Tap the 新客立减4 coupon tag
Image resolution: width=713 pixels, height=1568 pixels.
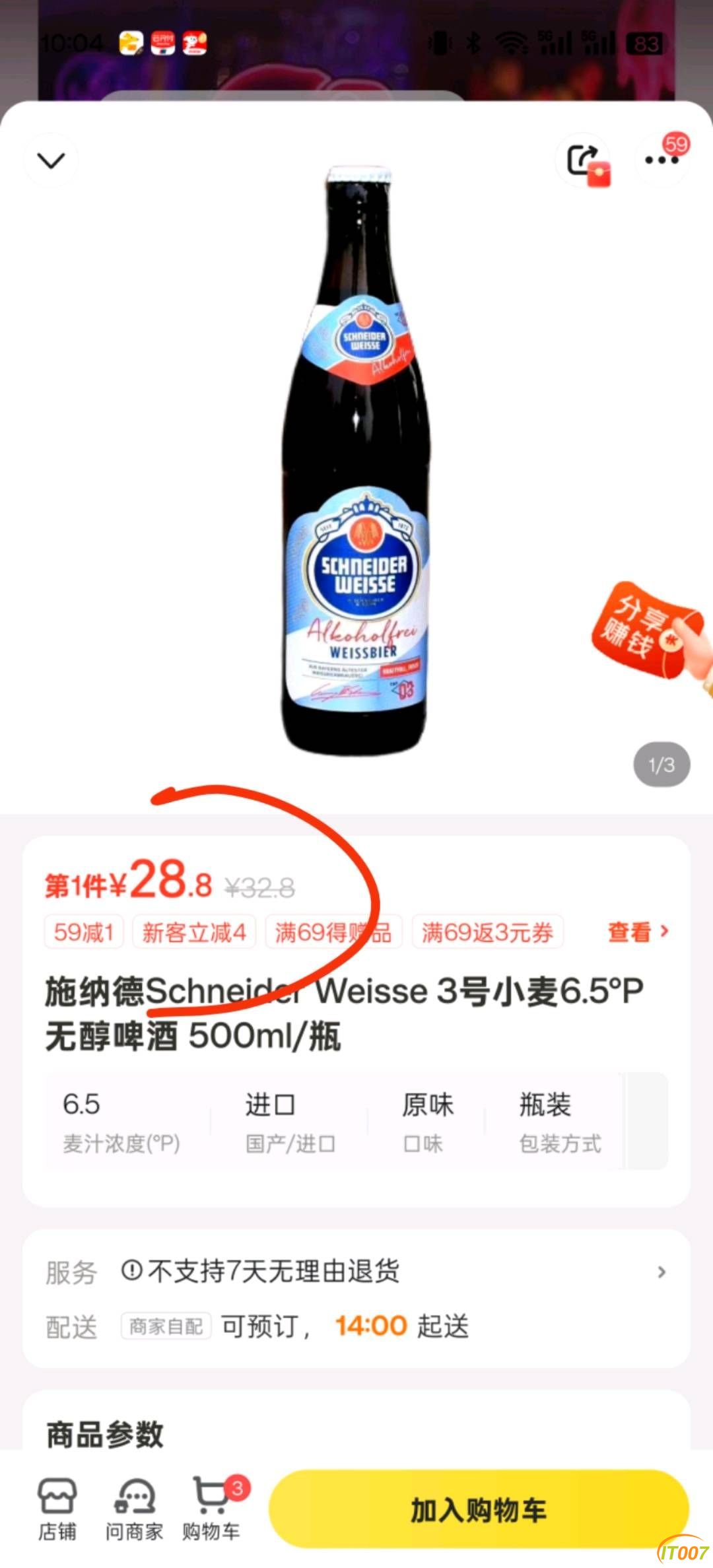[194, 932]
